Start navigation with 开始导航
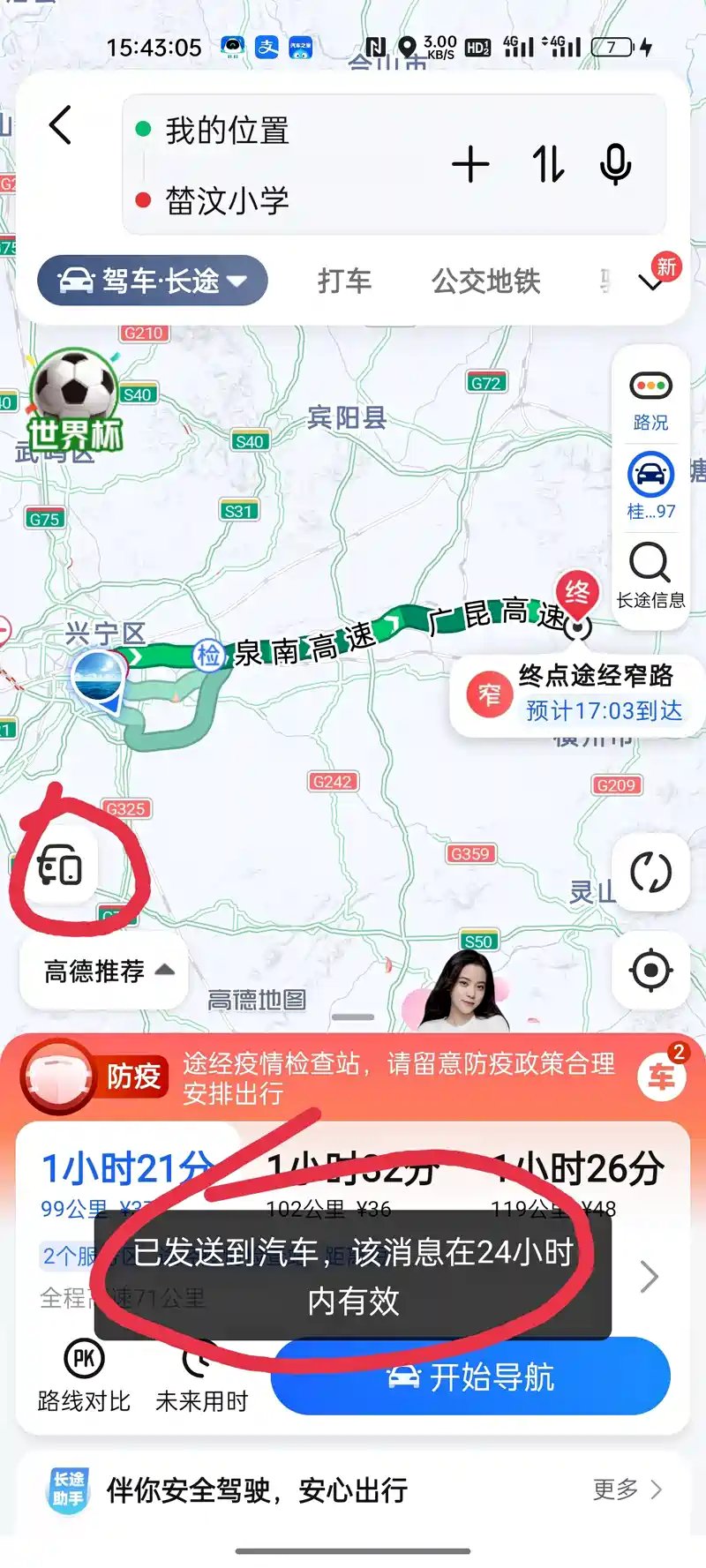 [470, 1377]
